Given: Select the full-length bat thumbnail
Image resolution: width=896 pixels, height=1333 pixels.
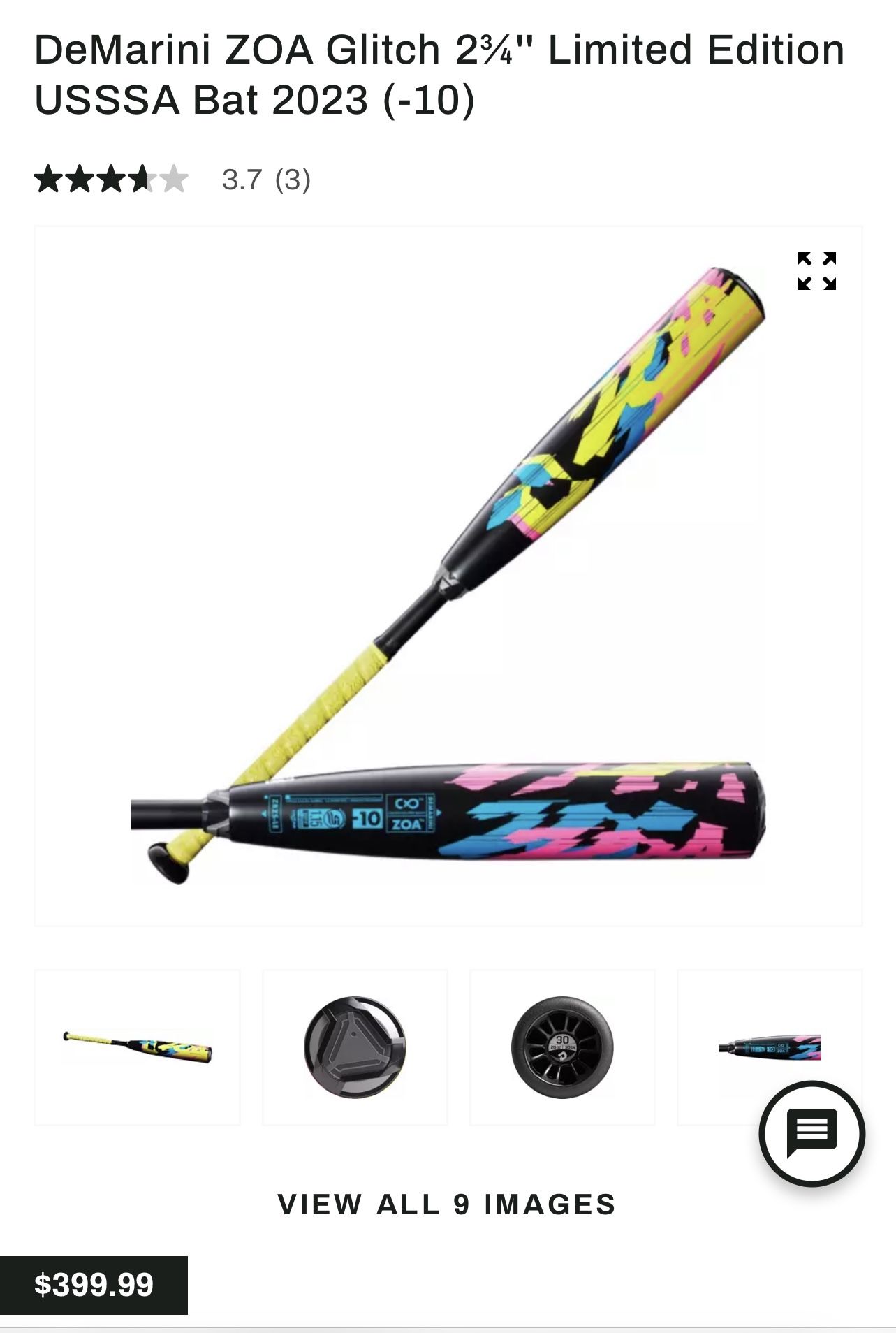Looking at the screenshot, I should (x=137, y=1047).
